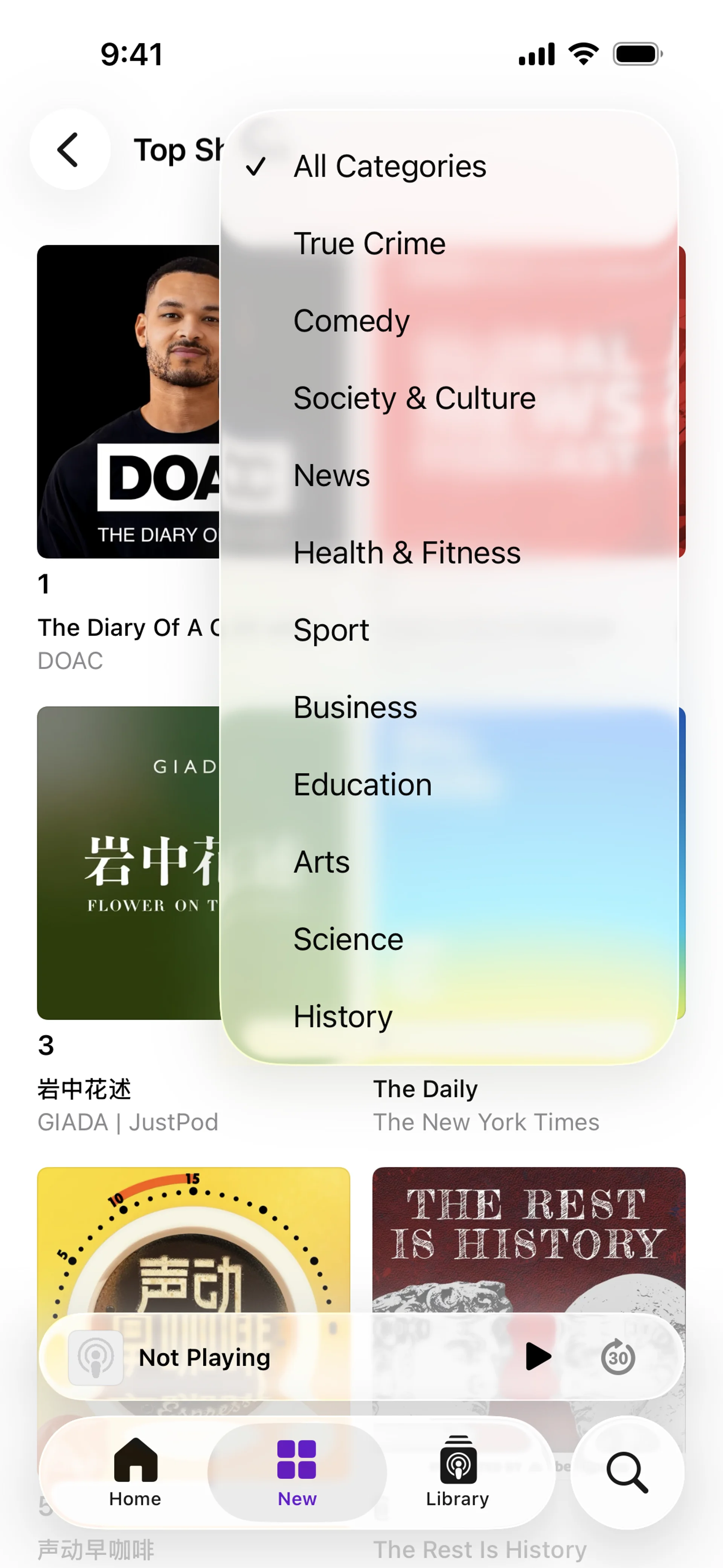The height and width of the screenshot is (1568, 723).
Task: Switch to the New tab
Action: click(297, 1471)
